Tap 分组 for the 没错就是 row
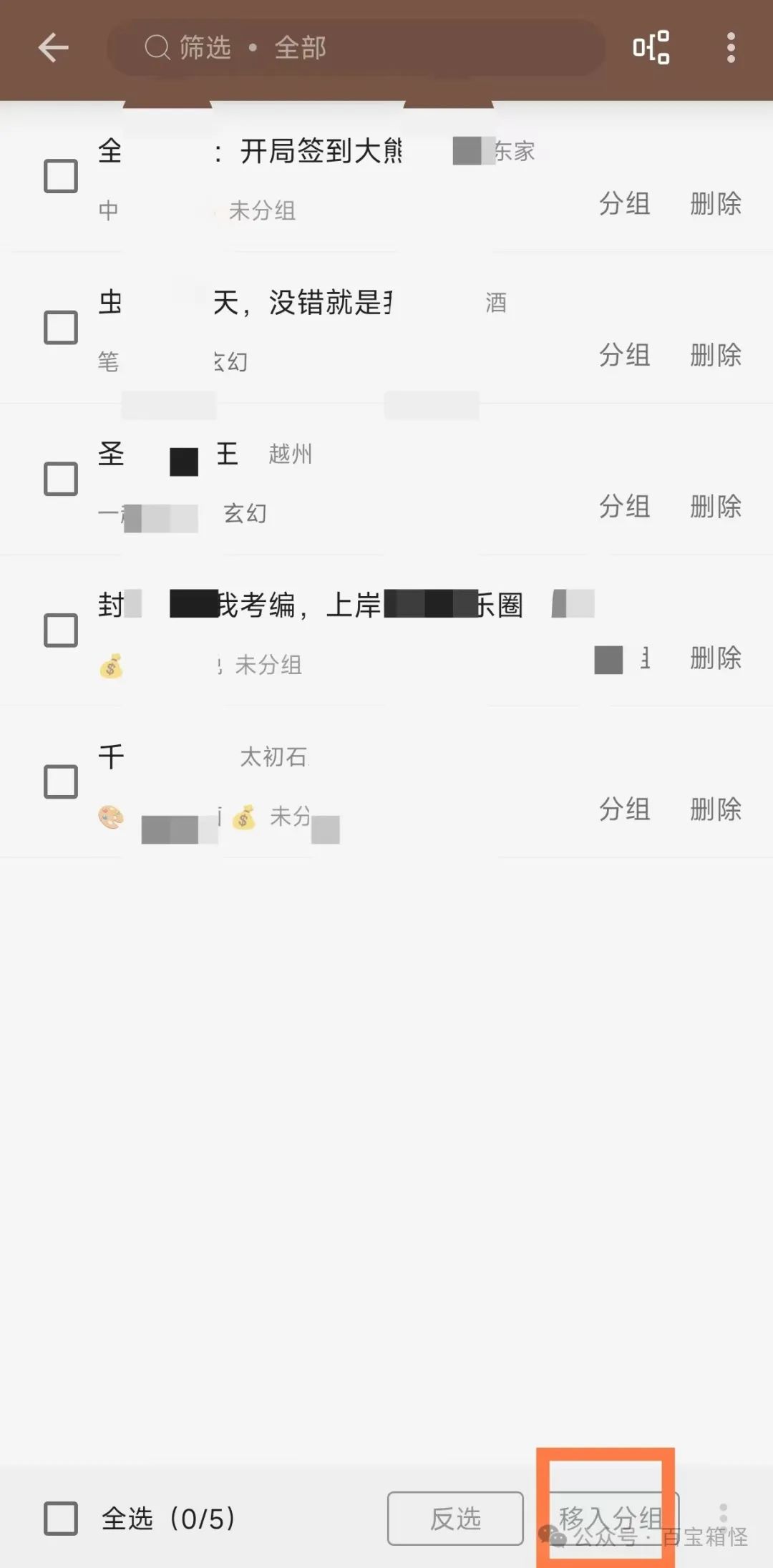This screenshot has height=1568, width=773. 624,355
